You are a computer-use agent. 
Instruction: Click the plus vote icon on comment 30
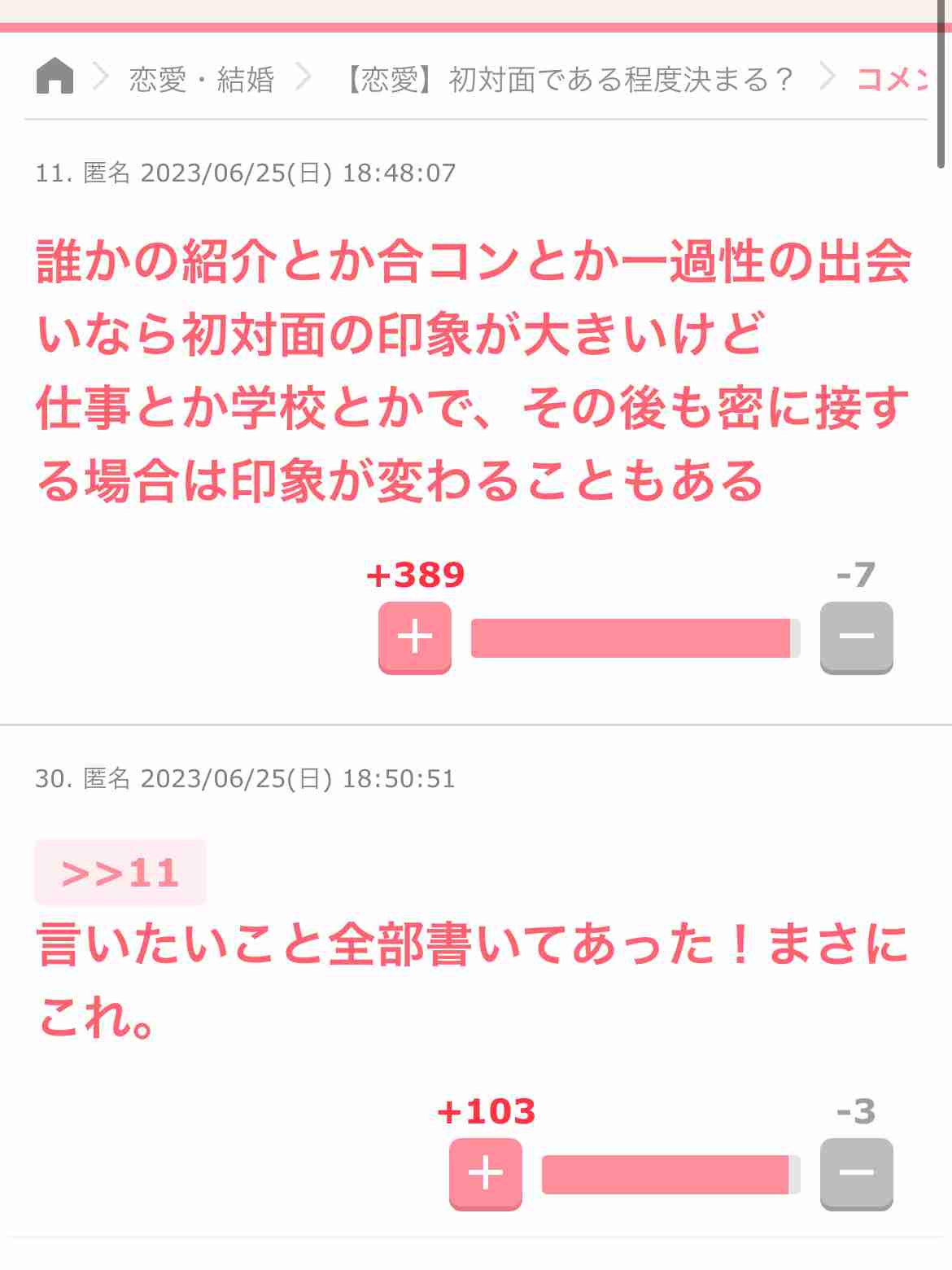485,1175
